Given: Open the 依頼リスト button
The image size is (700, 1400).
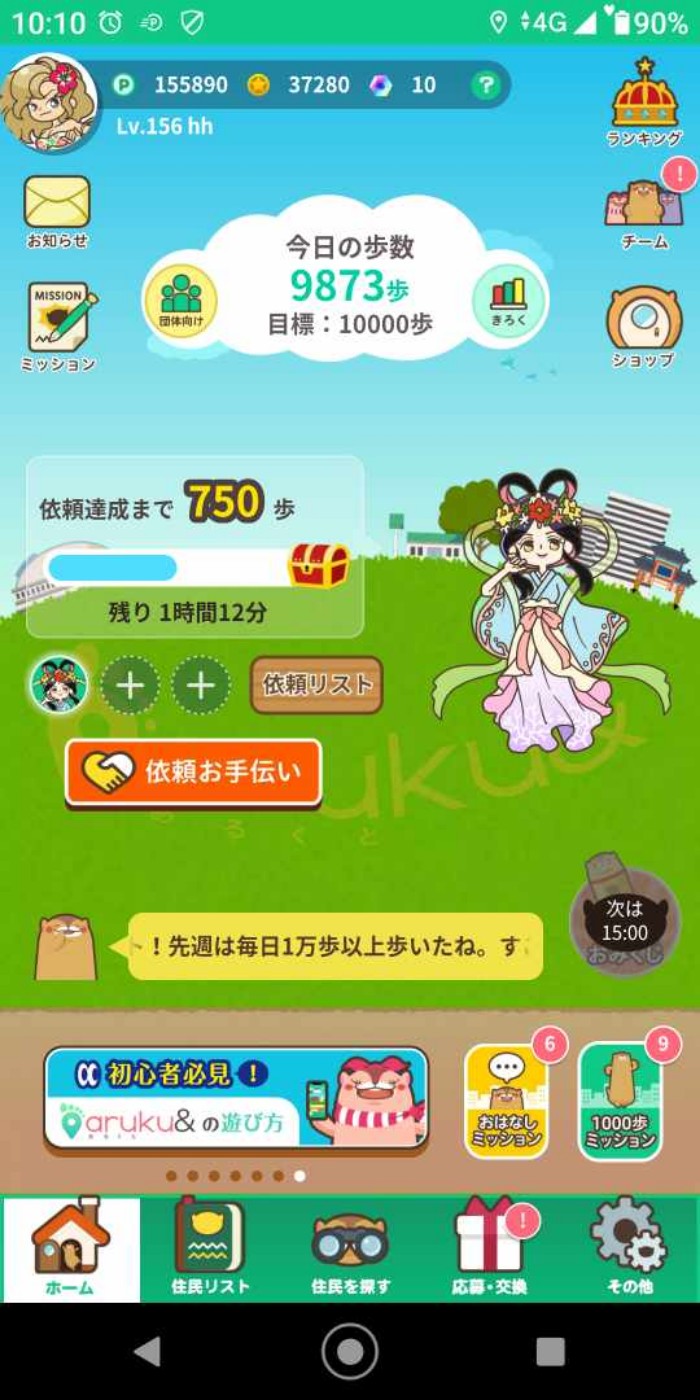Looking at the screenshot, I should [x=316, y=685].
